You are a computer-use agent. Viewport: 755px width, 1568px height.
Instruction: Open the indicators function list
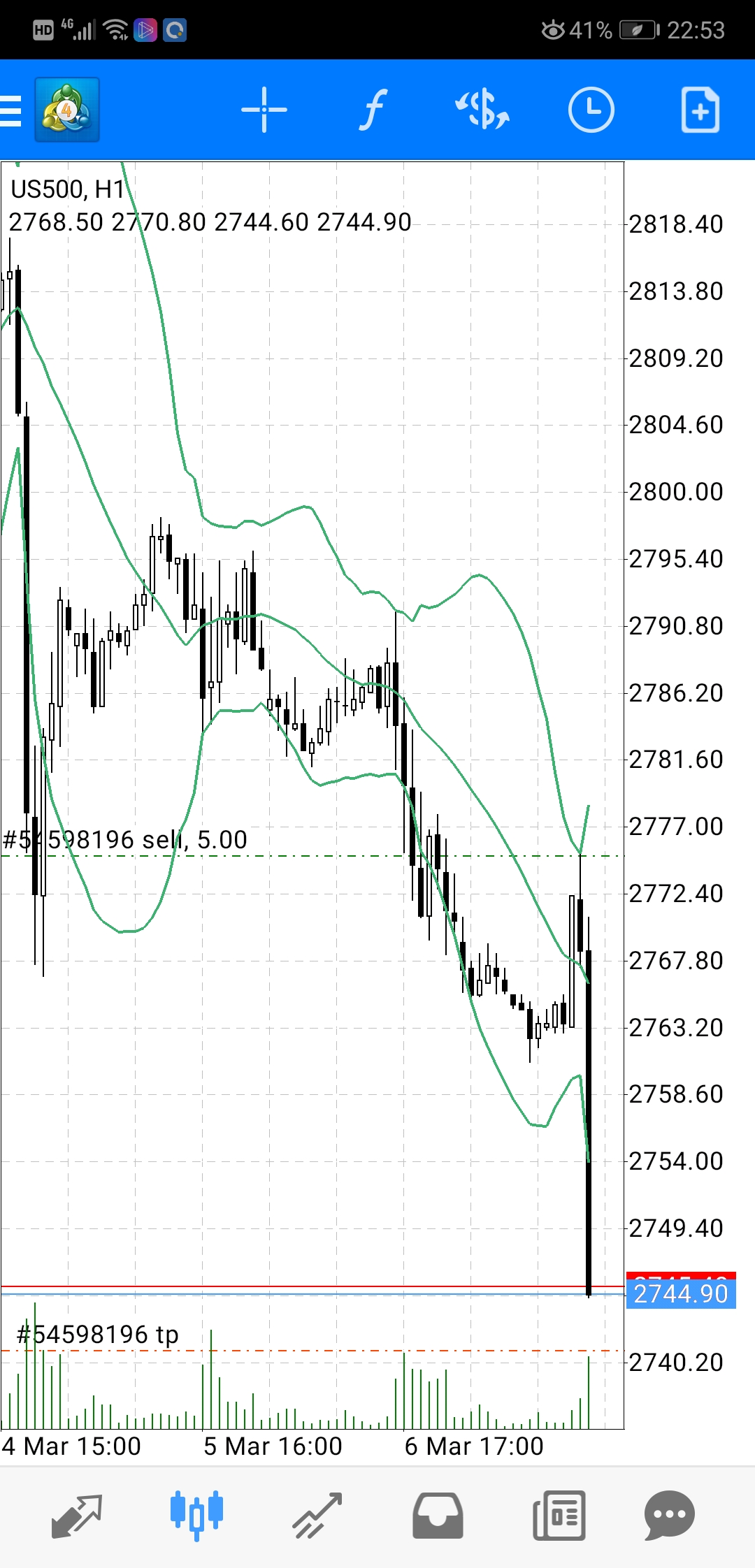[373, 110]
